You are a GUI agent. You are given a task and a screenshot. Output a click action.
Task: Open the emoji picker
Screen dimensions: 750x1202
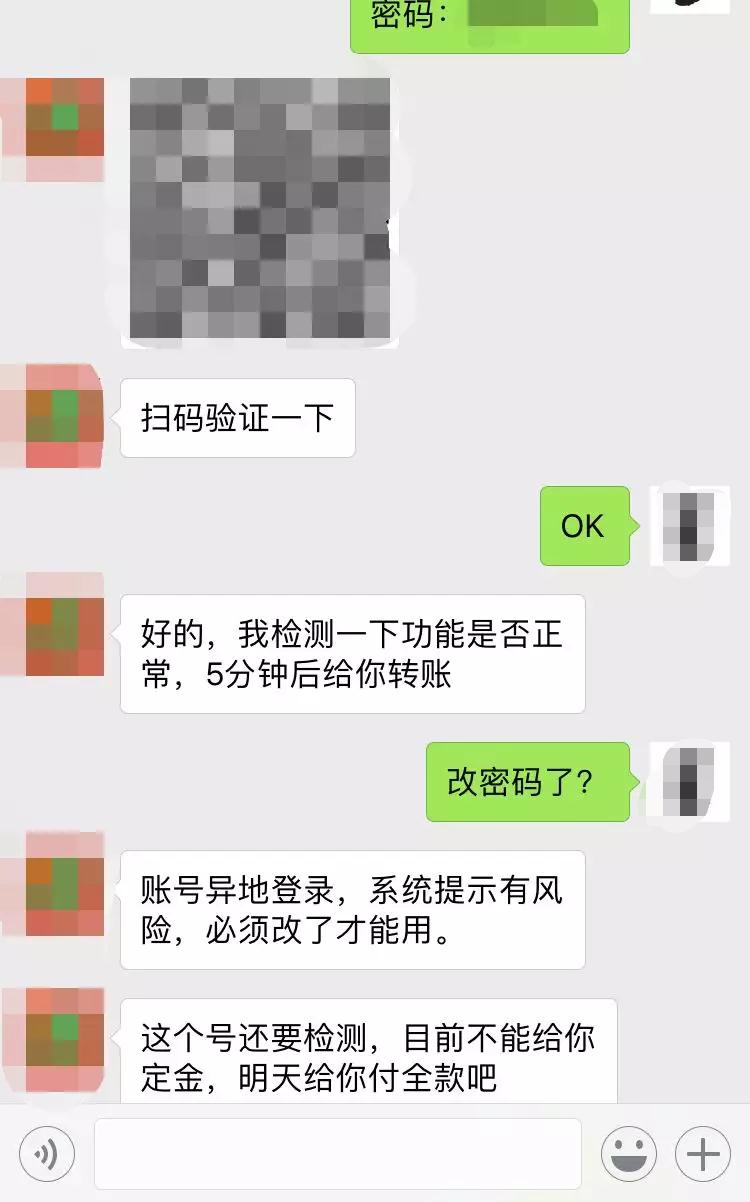coord(629,1154)
